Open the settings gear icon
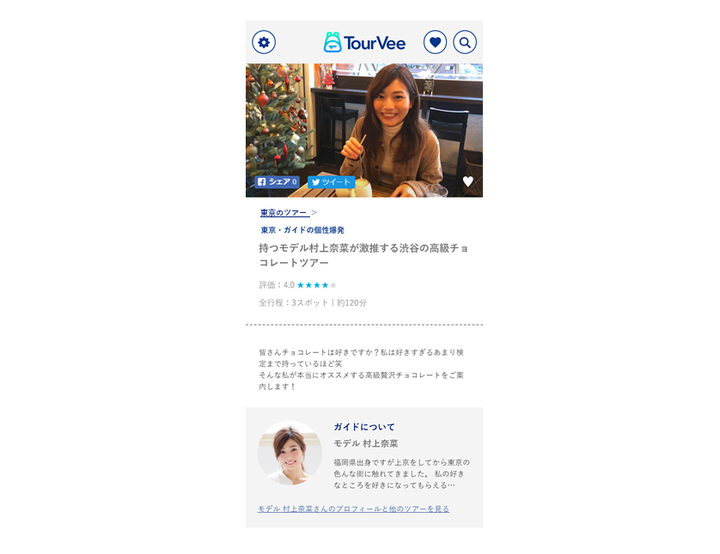Screen dimensions: 720x554 (x=263, y=42)
